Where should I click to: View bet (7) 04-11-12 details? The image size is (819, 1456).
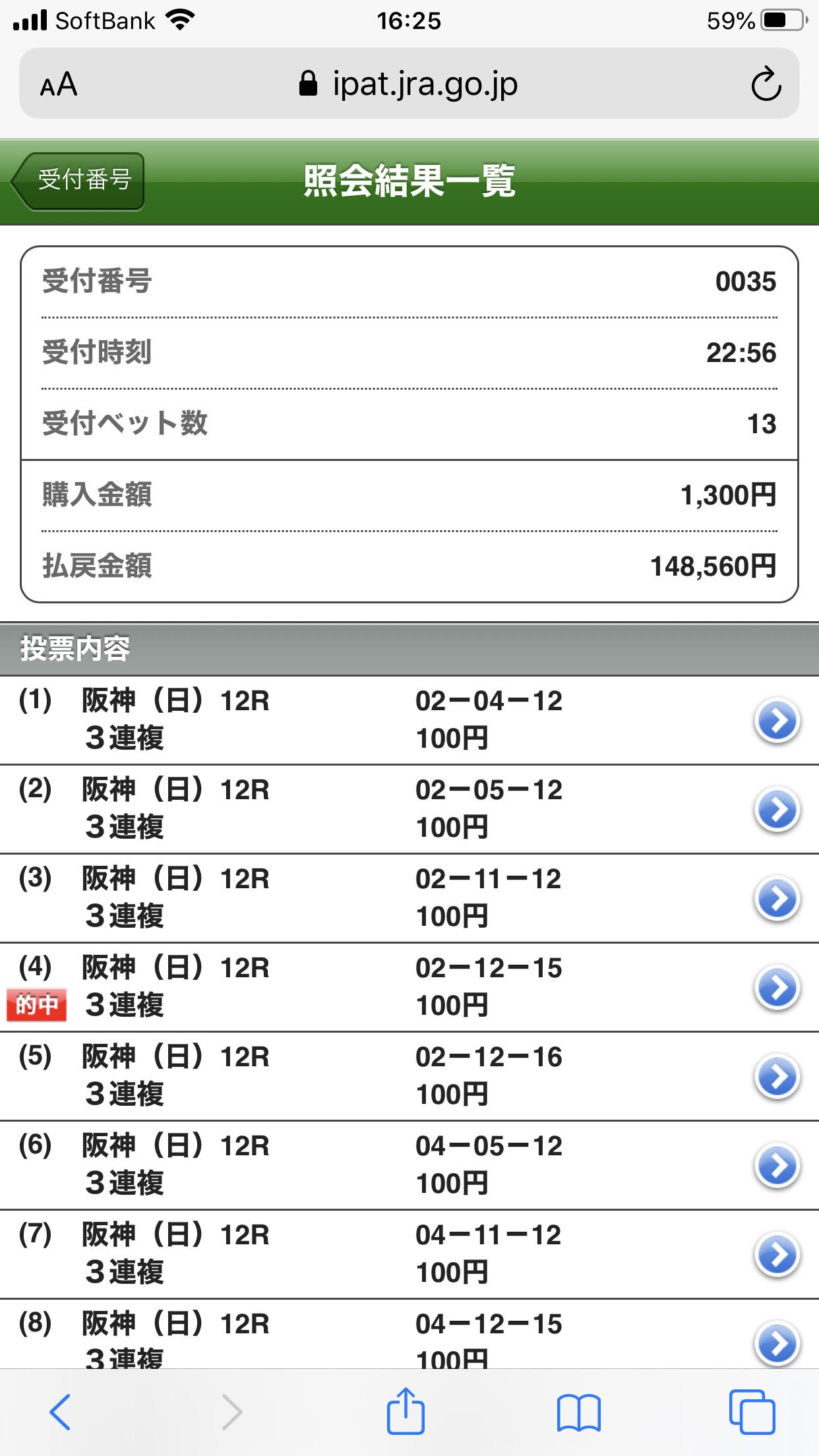777,1254
